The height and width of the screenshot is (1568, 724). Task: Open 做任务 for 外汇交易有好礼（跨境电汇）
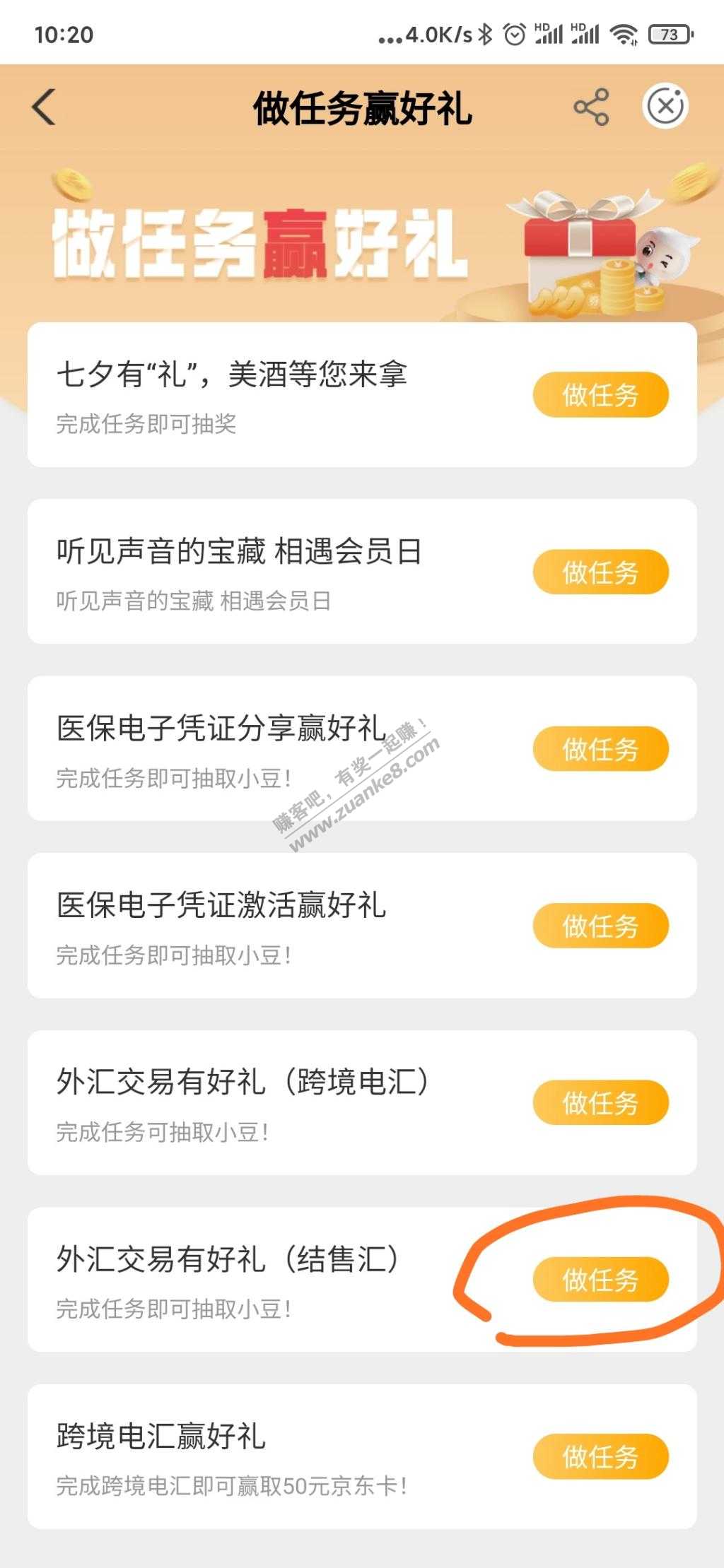tap(600, 1102)
